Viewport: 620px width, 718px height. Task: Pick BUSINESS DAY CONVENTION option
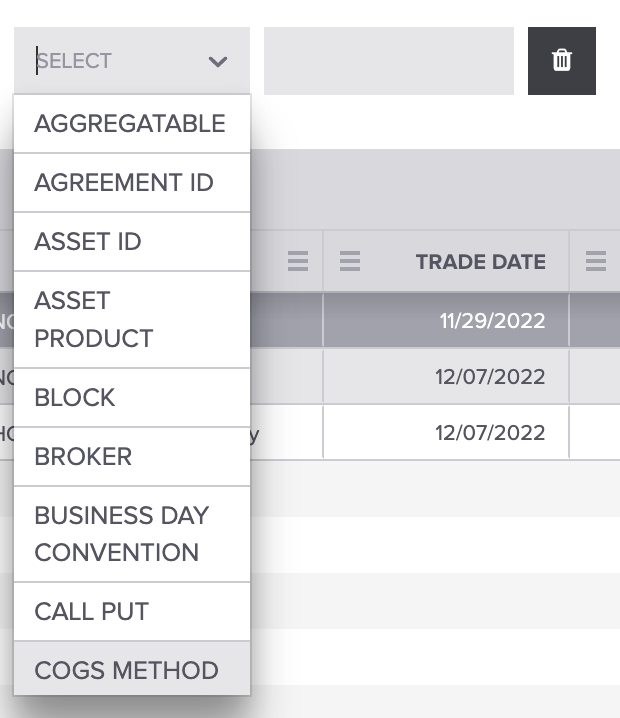131,534
